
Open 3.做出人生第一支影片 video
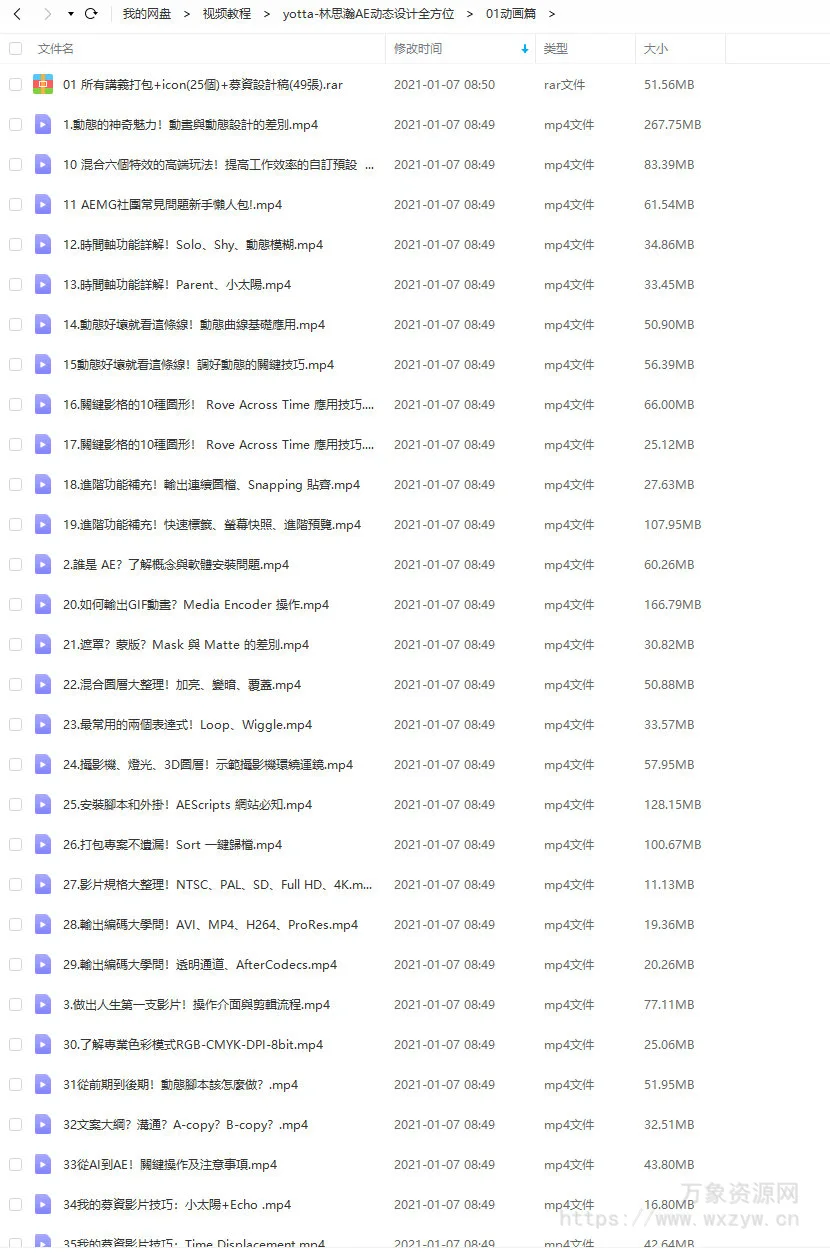coord(196,1005)
